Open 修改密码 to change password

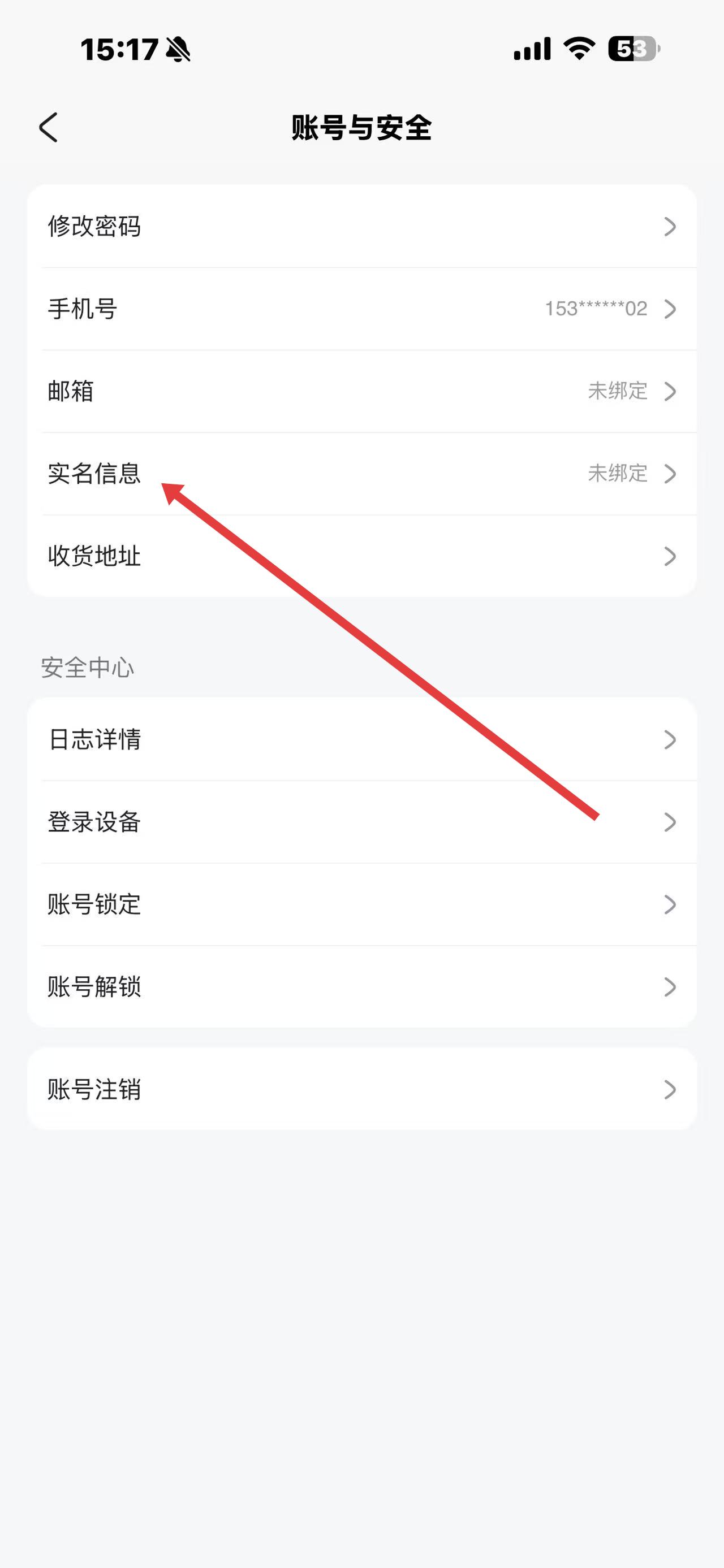coord(361,227)
